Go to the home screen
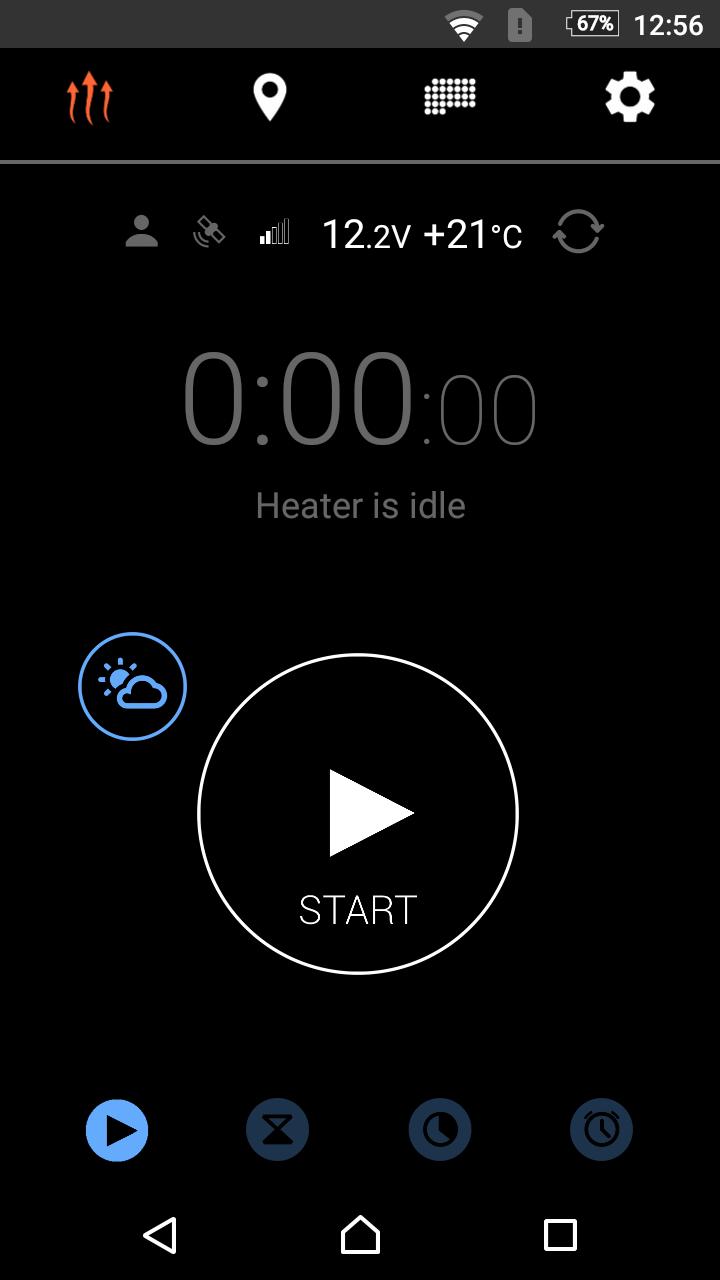The width and height of the screenshot is (720, 1280). (360, 1235)
